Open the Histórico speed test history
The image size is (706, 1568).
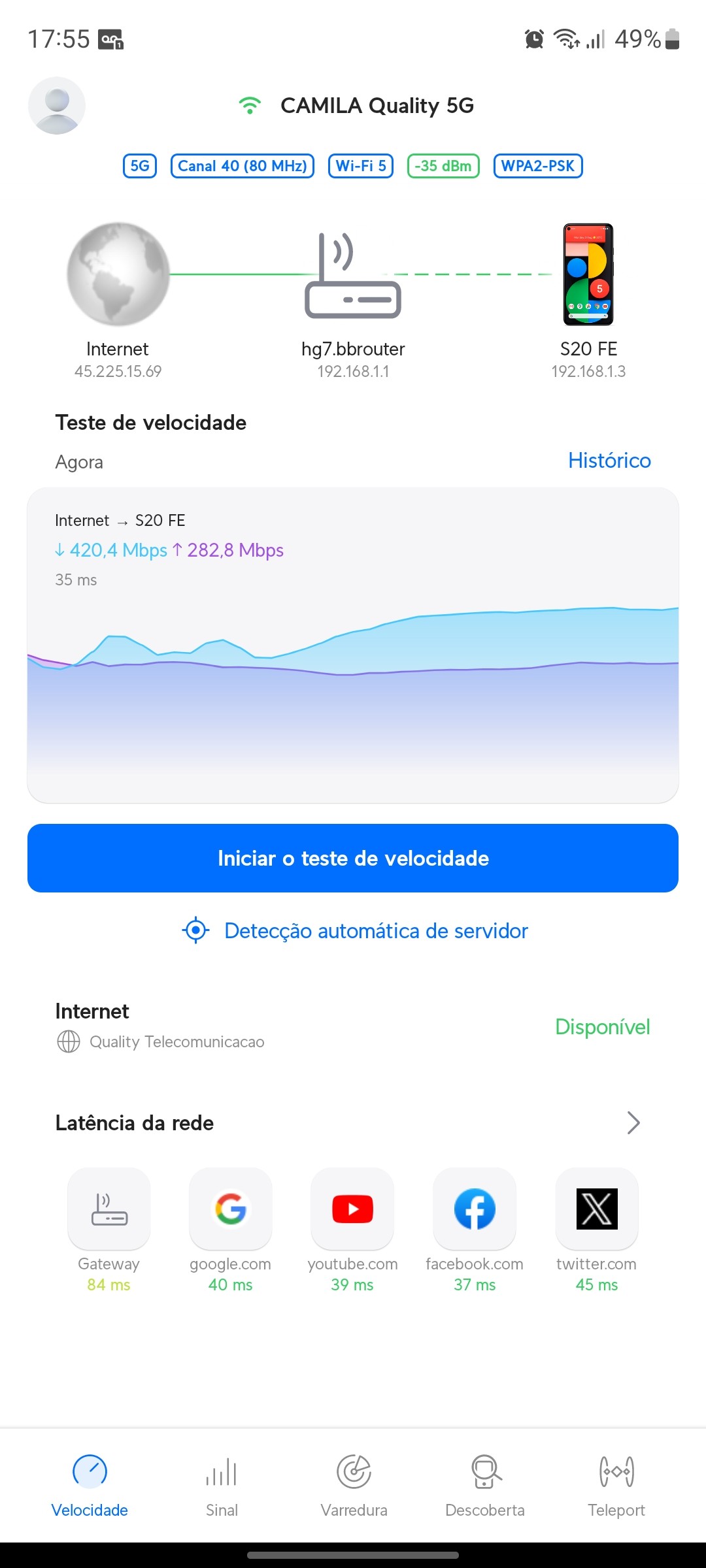pos(609,461)
